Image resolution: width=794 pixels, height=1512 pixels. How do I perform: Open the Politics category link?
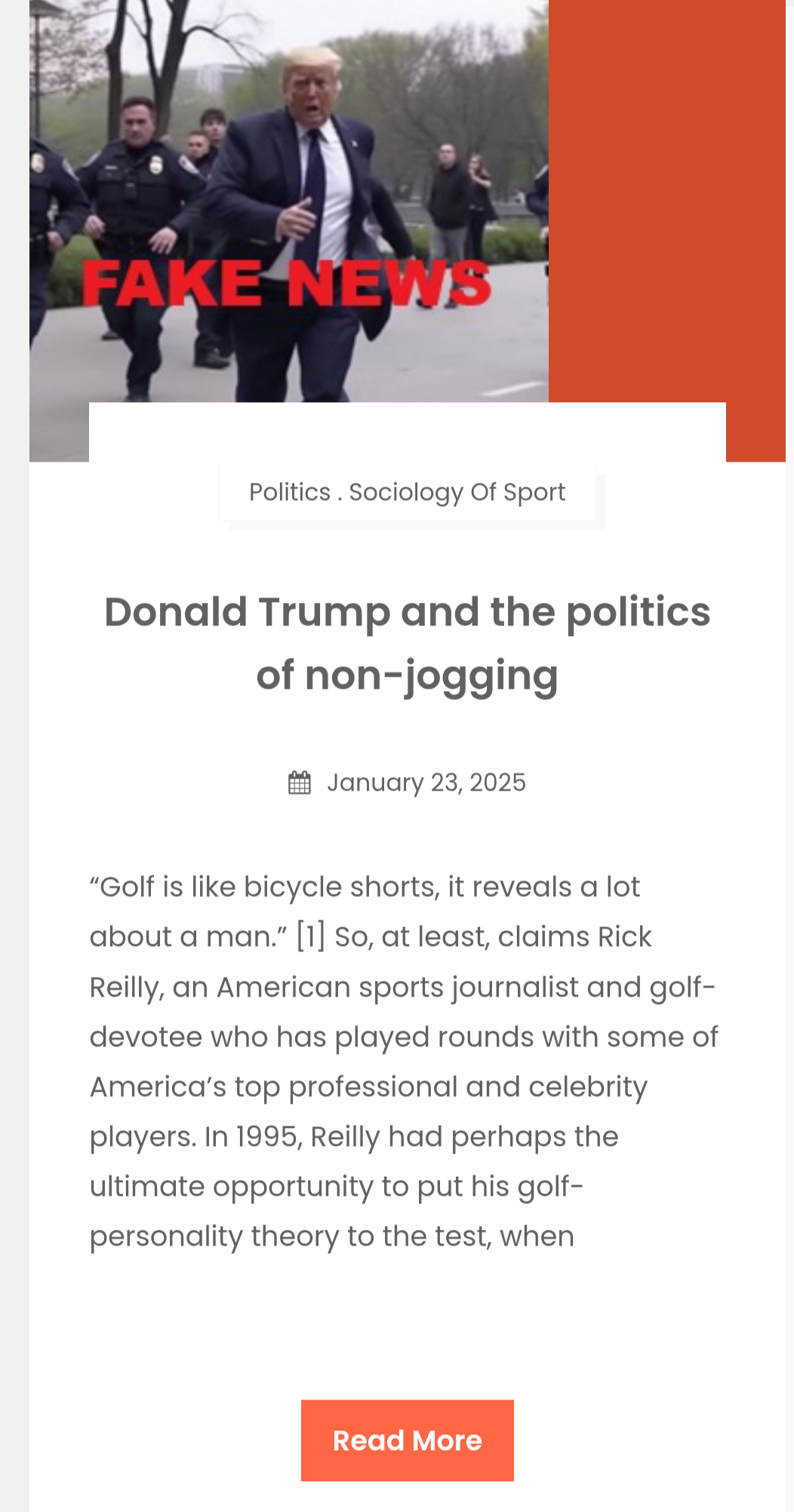pyautogui.click(x=290, y=492)
